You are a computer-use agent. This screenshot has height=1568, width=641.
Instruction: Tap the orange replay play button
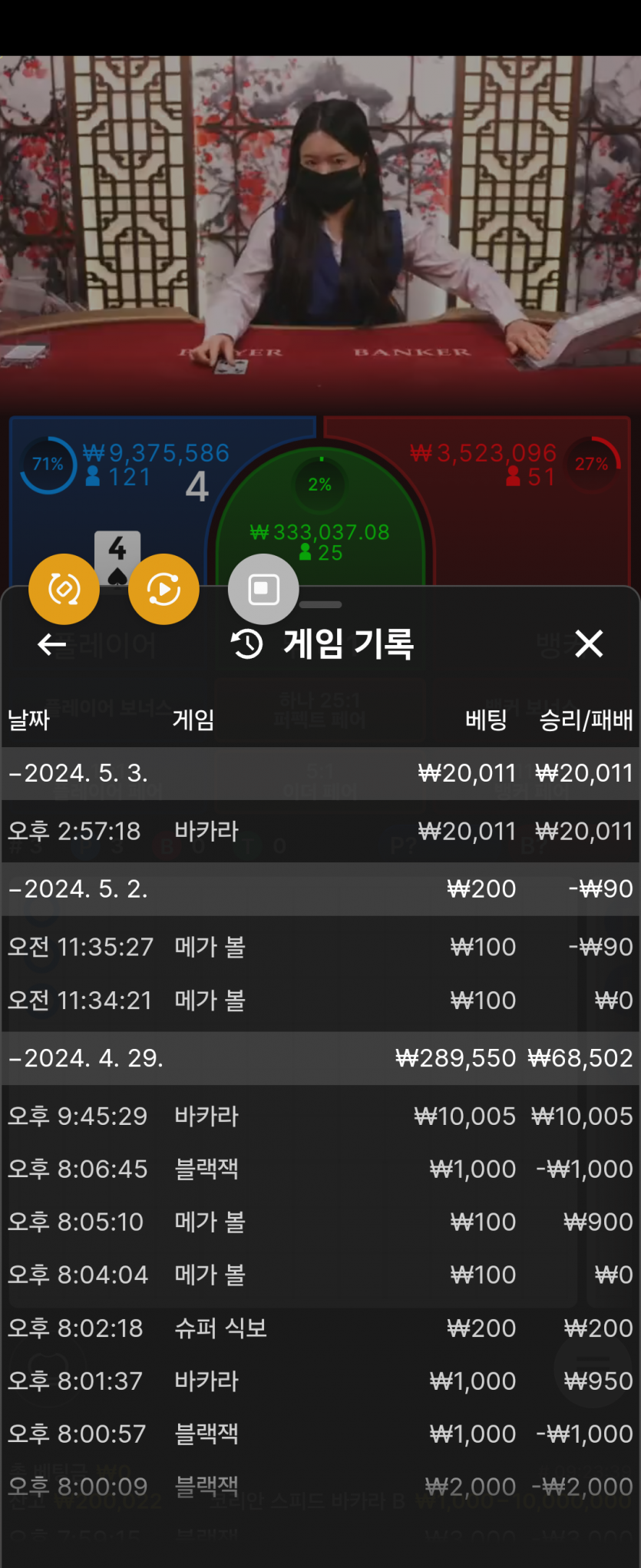coord(164,589)
